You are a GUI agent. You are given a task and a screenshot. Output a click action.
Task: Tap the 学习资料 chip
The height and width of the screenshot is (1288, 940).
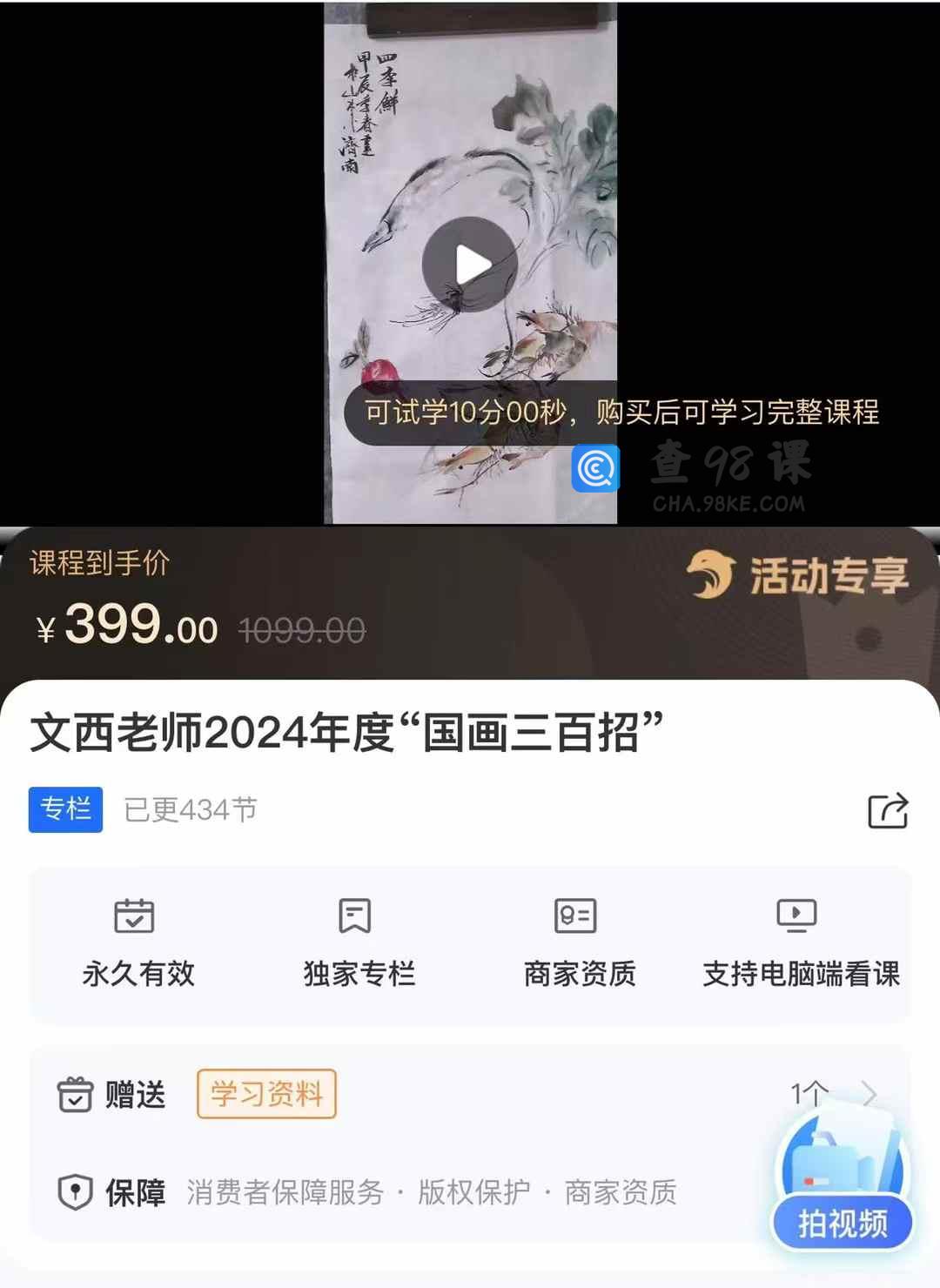(266, 1094)
